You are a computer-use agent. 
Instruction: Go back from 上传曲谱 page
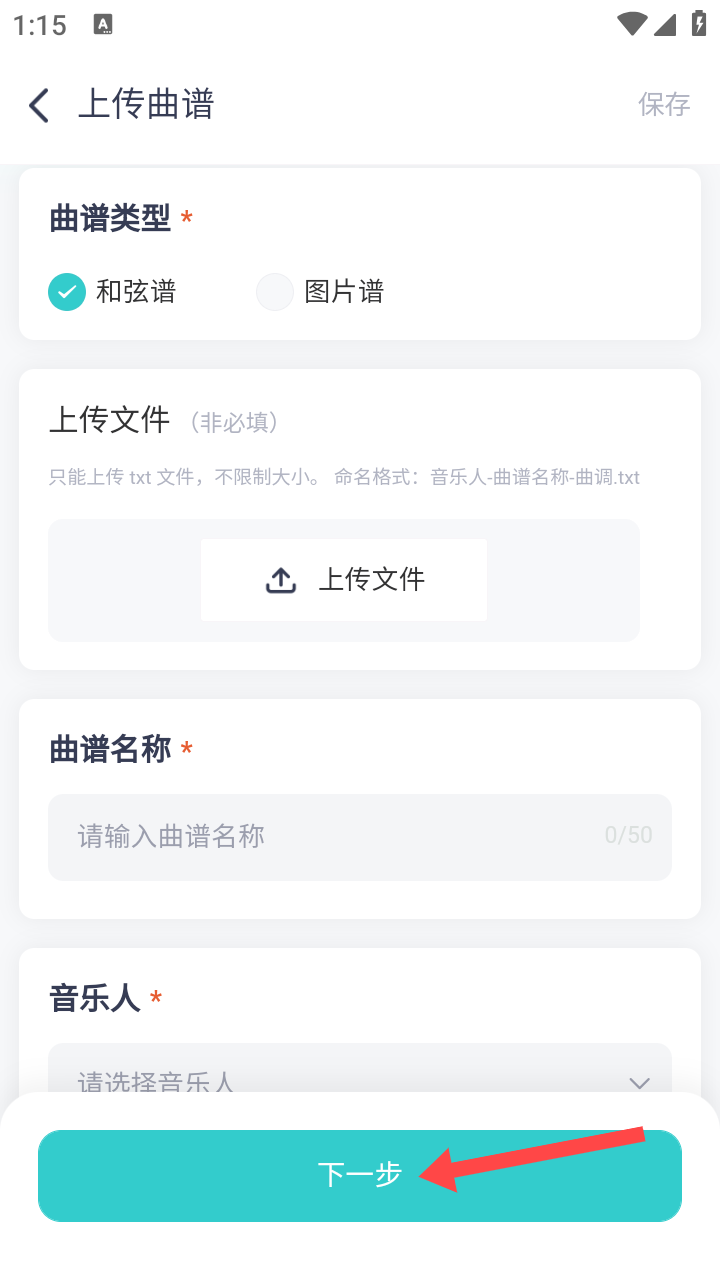click(x=39, y=105)
